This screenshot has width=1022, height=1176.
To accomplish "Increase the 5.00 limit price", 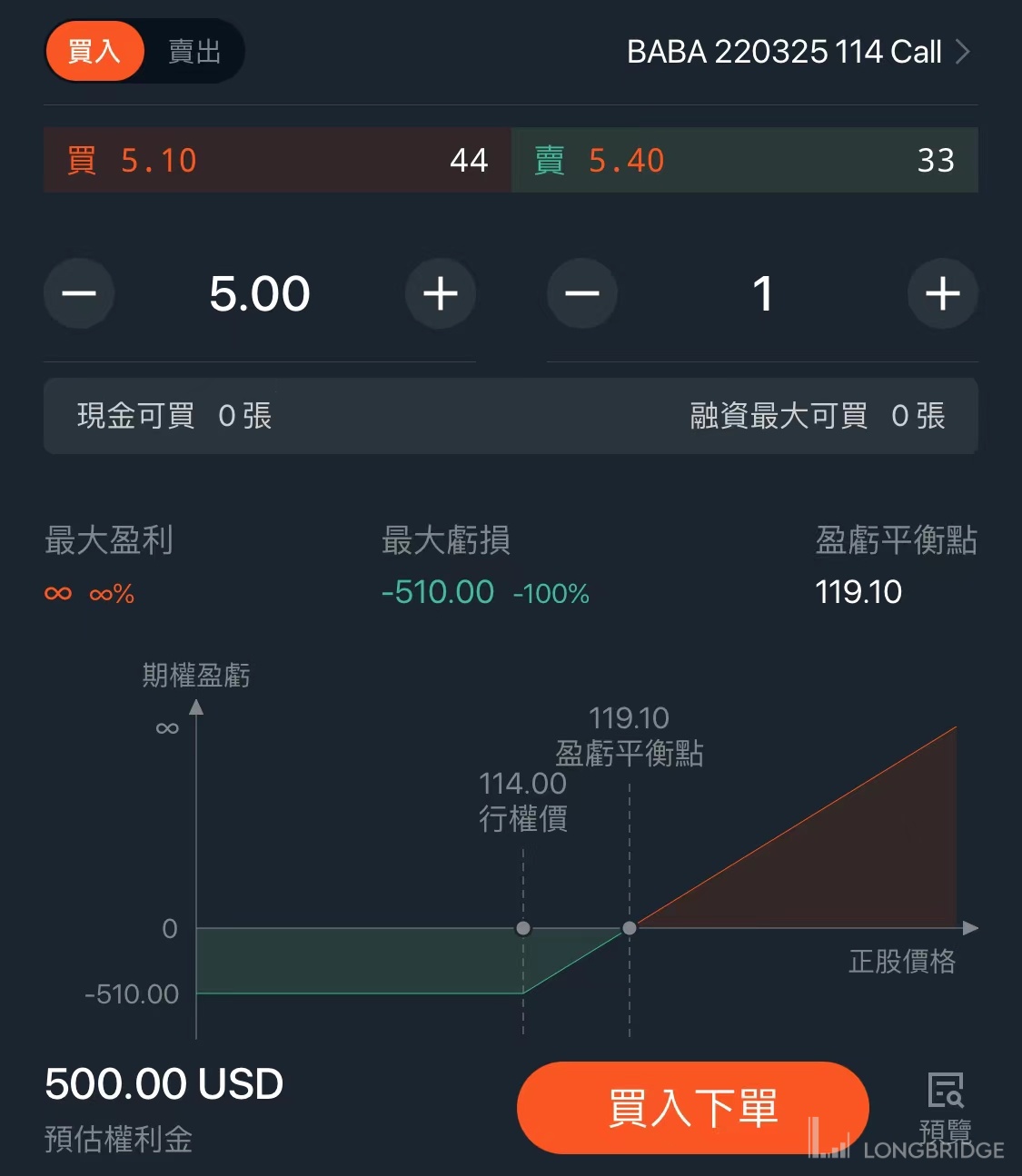I will [441, 293].
